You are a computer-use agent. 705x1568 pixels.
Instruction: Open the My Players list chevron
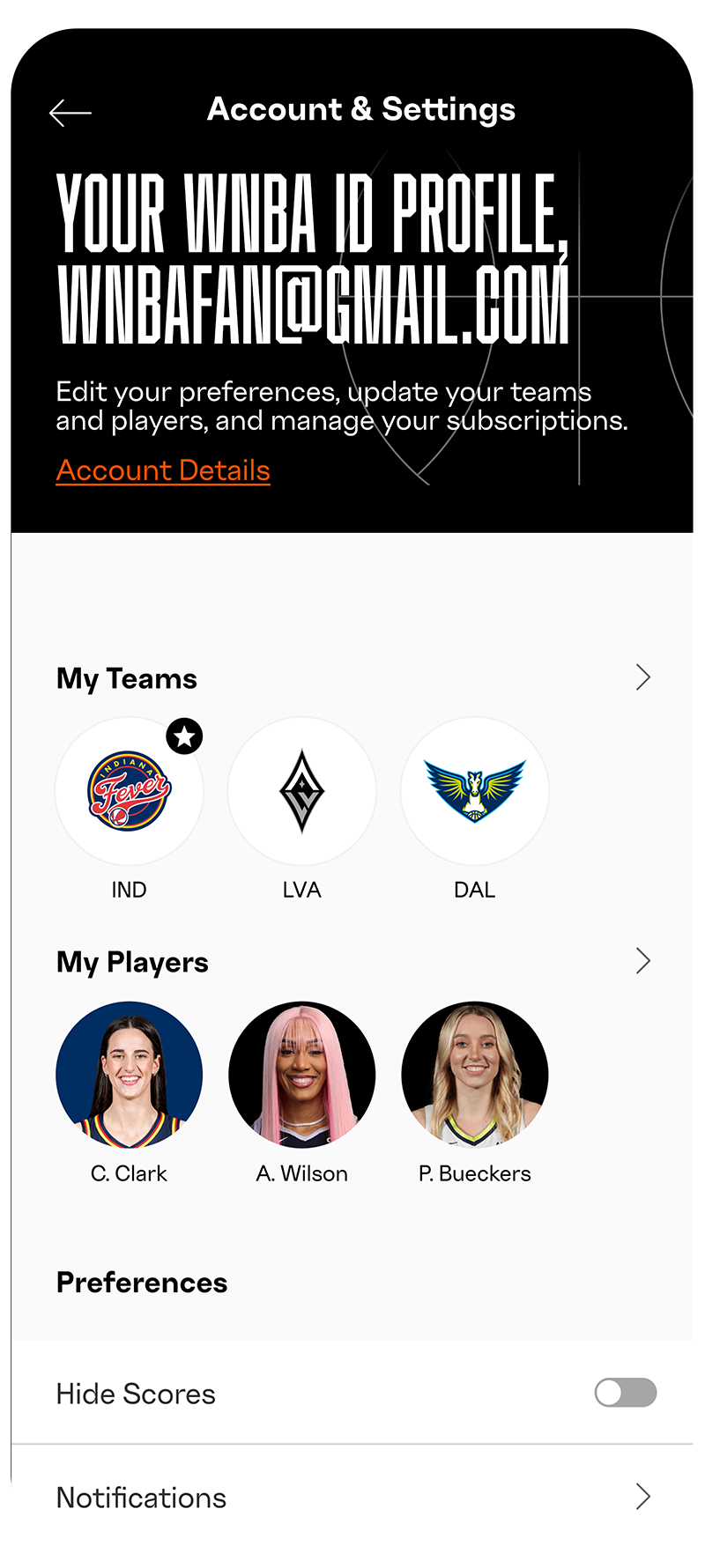(x=642, y=961)
